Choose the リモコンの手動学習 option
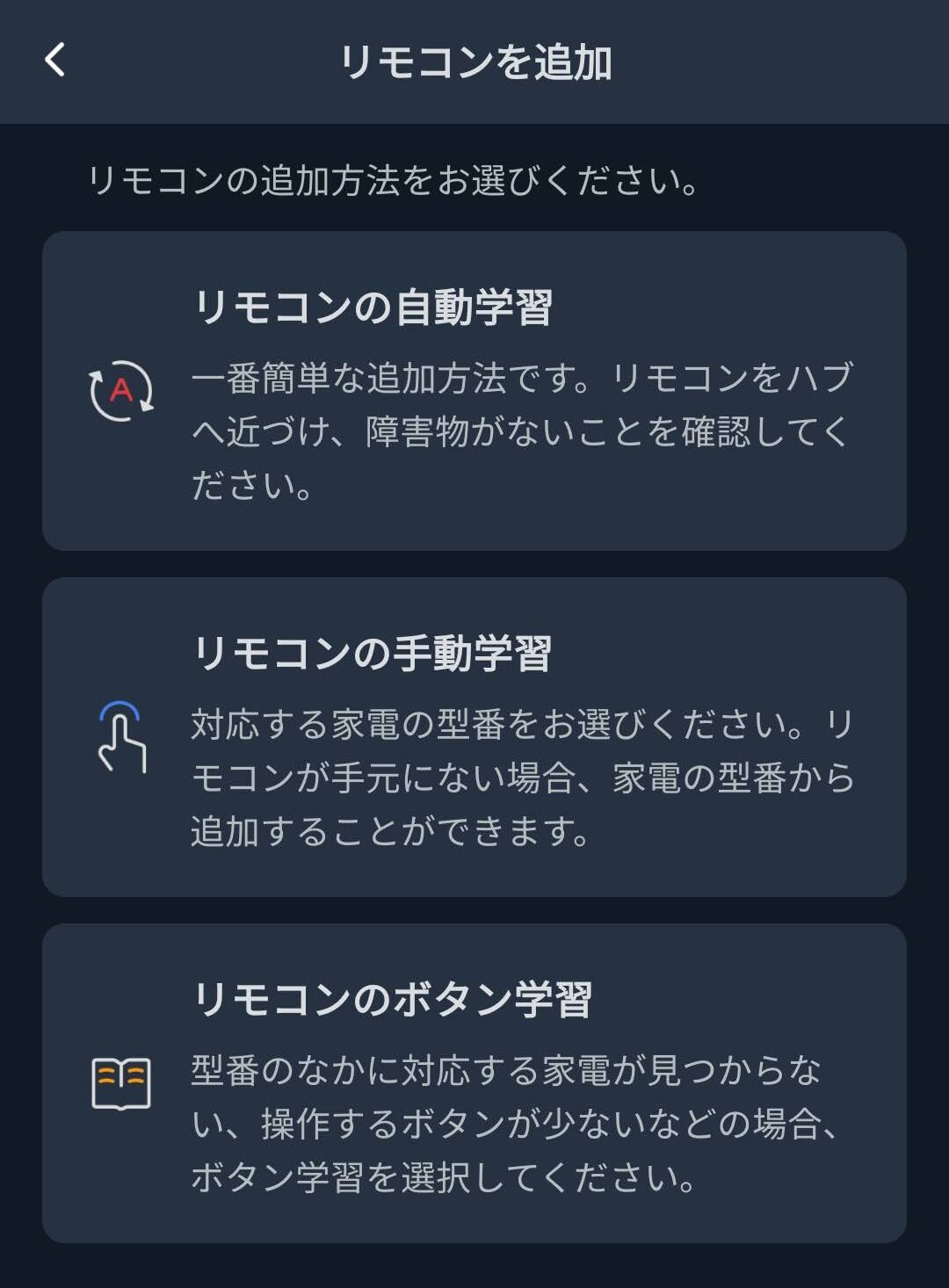Image resolution: width=949 pixels, height=1288 pixels. 474,734
